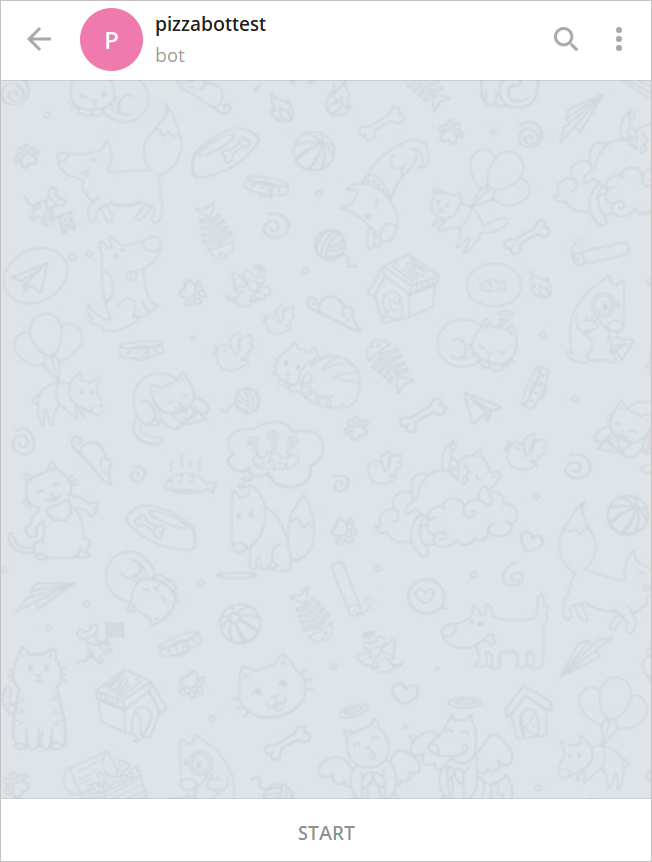Open the overflow menu

[619, 40]
